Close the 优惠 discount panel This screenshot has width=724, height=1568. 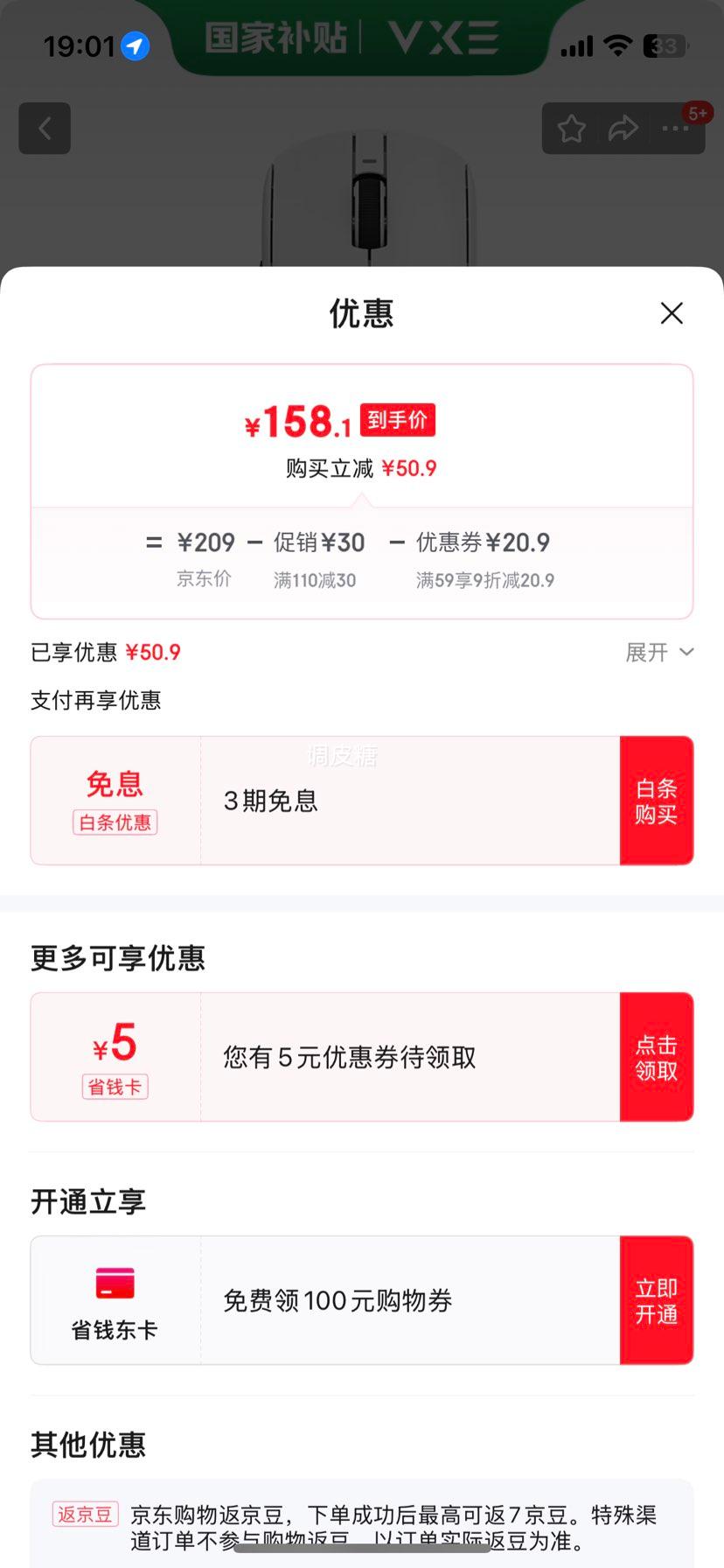pyautogui.click(x=672, y=313)
